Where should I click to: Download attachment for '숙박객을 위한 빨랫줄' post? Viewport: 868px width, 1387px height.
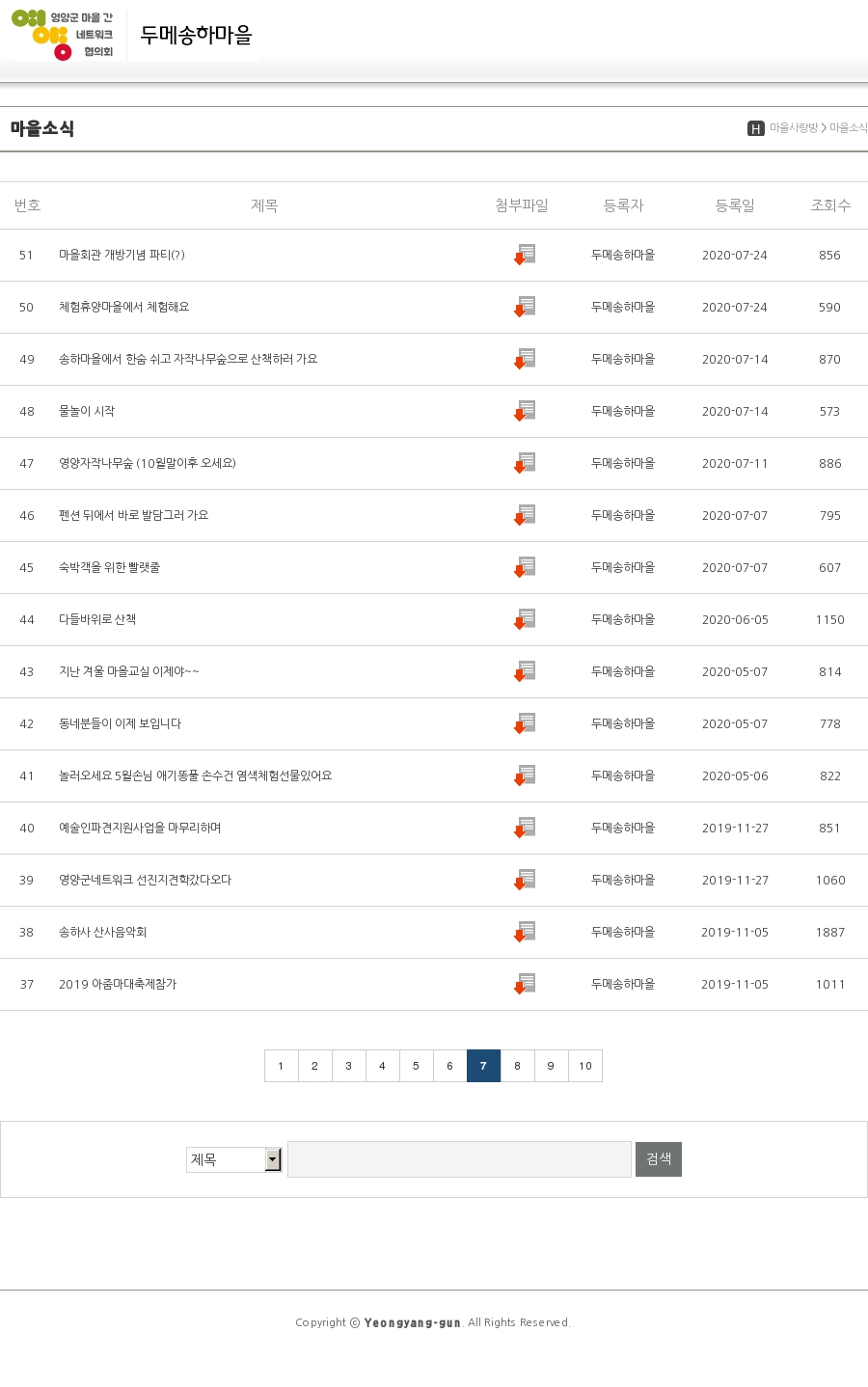point(525,568)
